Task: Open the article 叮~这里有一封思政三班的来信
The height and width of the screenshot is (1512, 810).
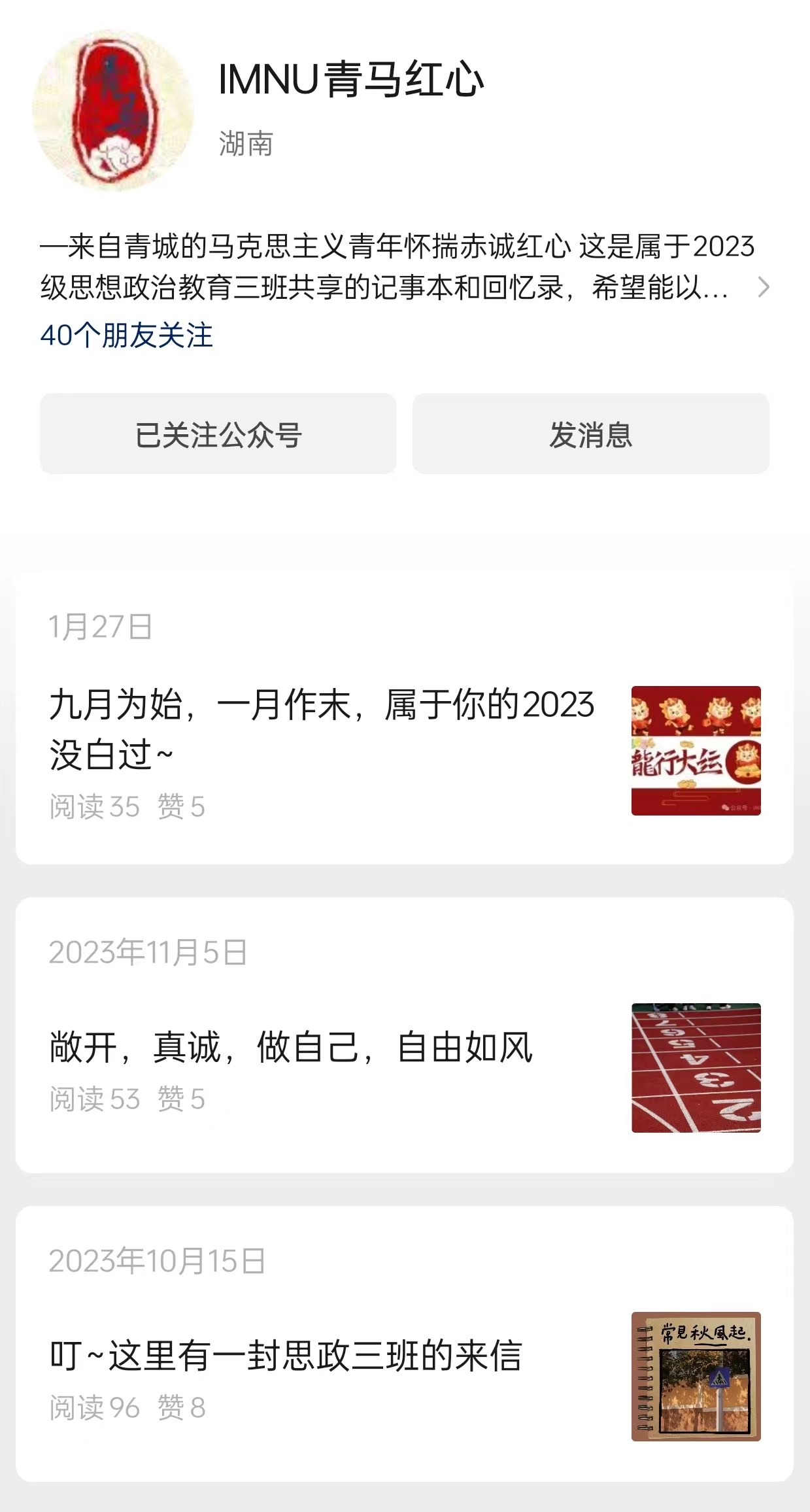Action: [x=286, y=1356]
